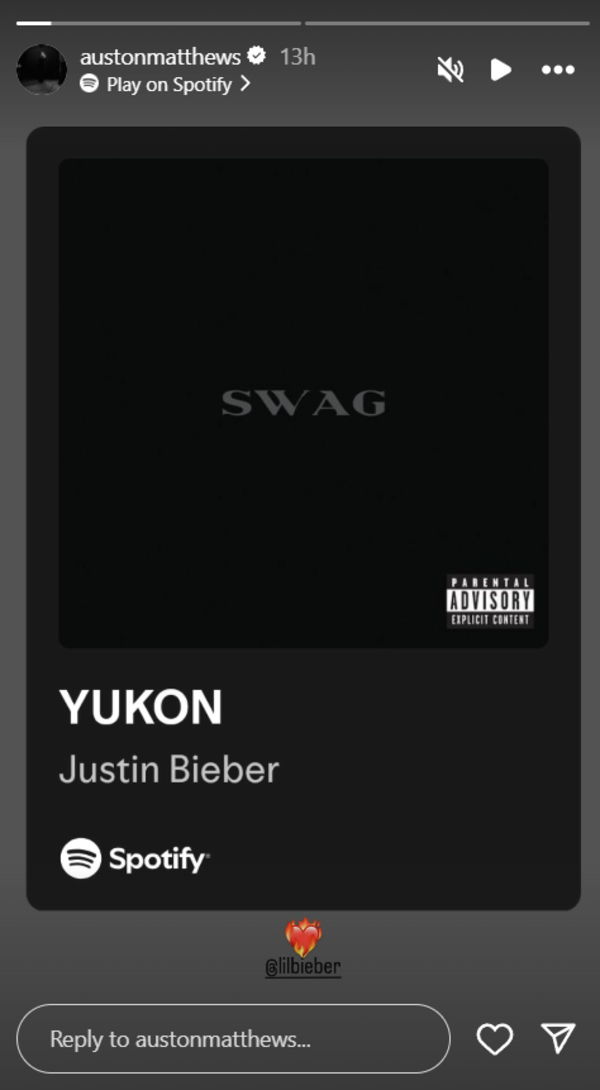Tap Reply to austonmatthews field
The height and width of the screenshot is (1090, 600).
[233, 1039]
